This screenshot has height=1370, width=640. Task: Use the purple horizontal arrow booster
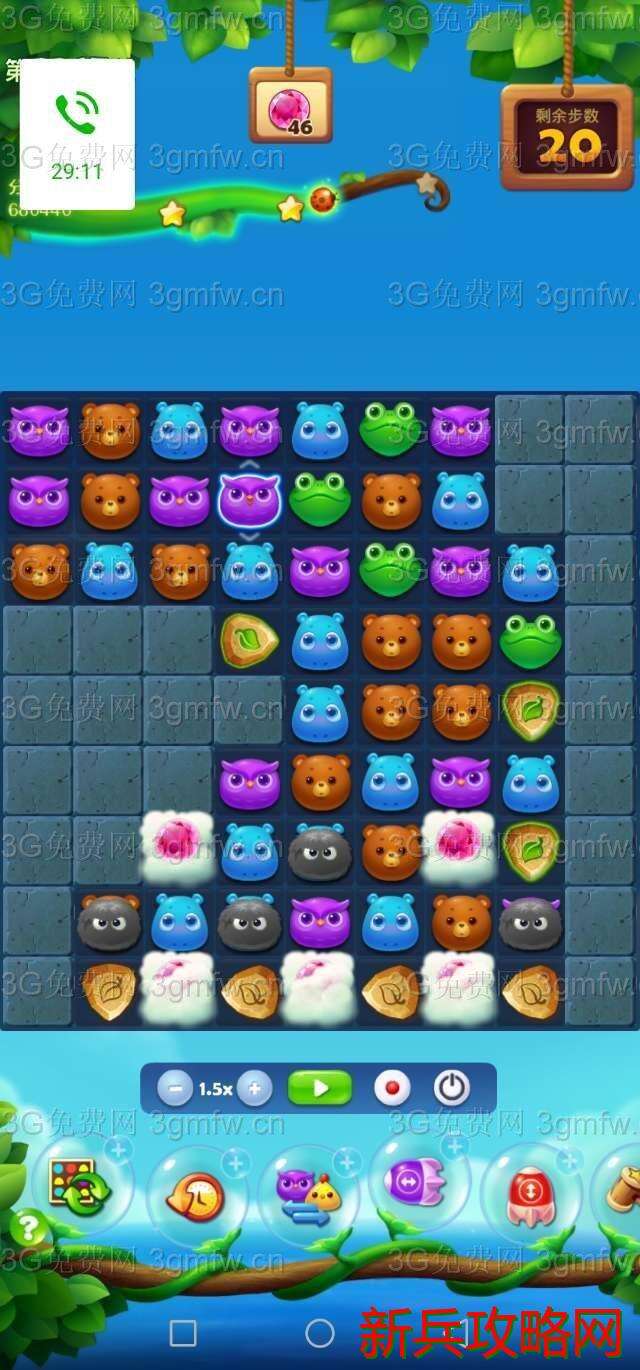point(417,1184)
